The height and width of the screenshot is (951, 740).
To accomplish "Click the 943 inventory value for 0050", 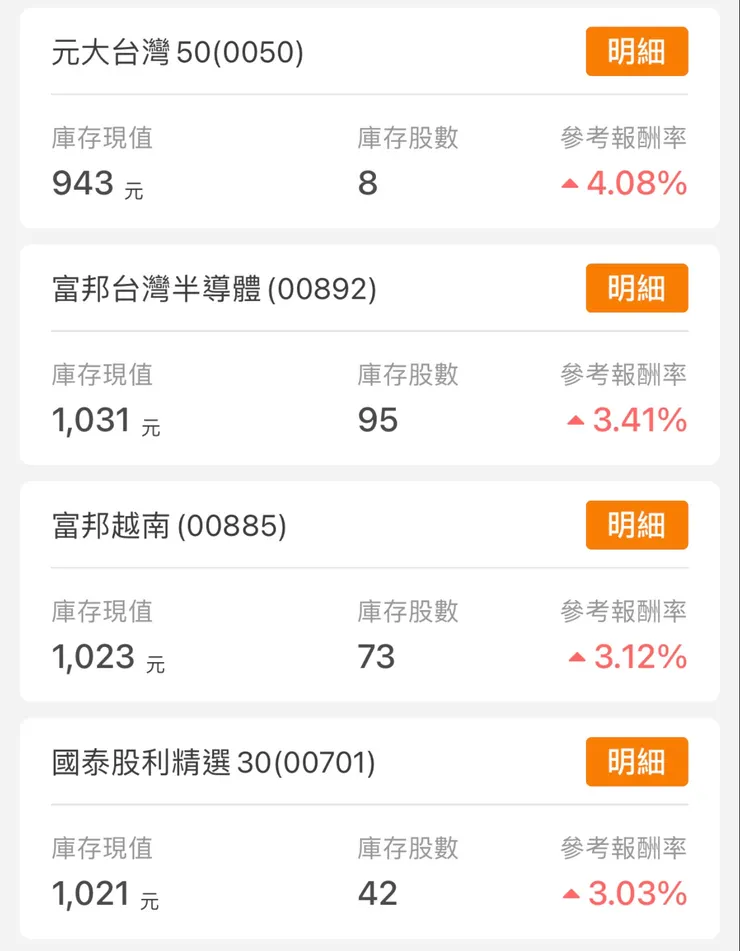I will coord(78,183).
